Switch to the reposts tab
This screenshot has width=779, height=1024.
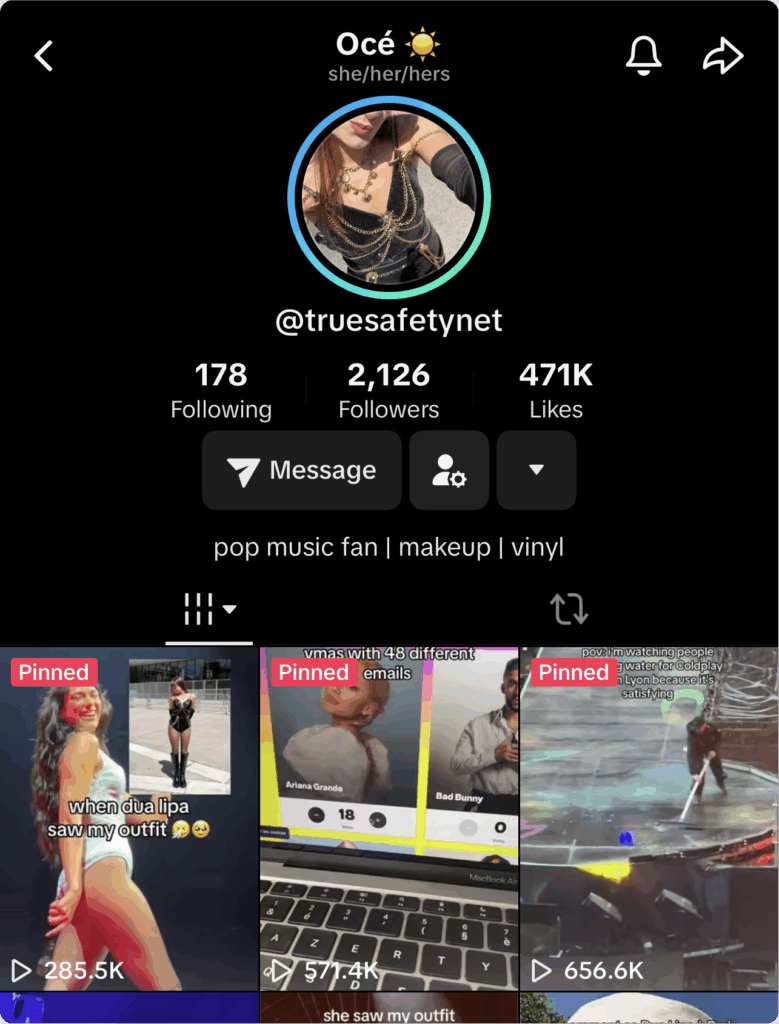click(x=569, y=609)
